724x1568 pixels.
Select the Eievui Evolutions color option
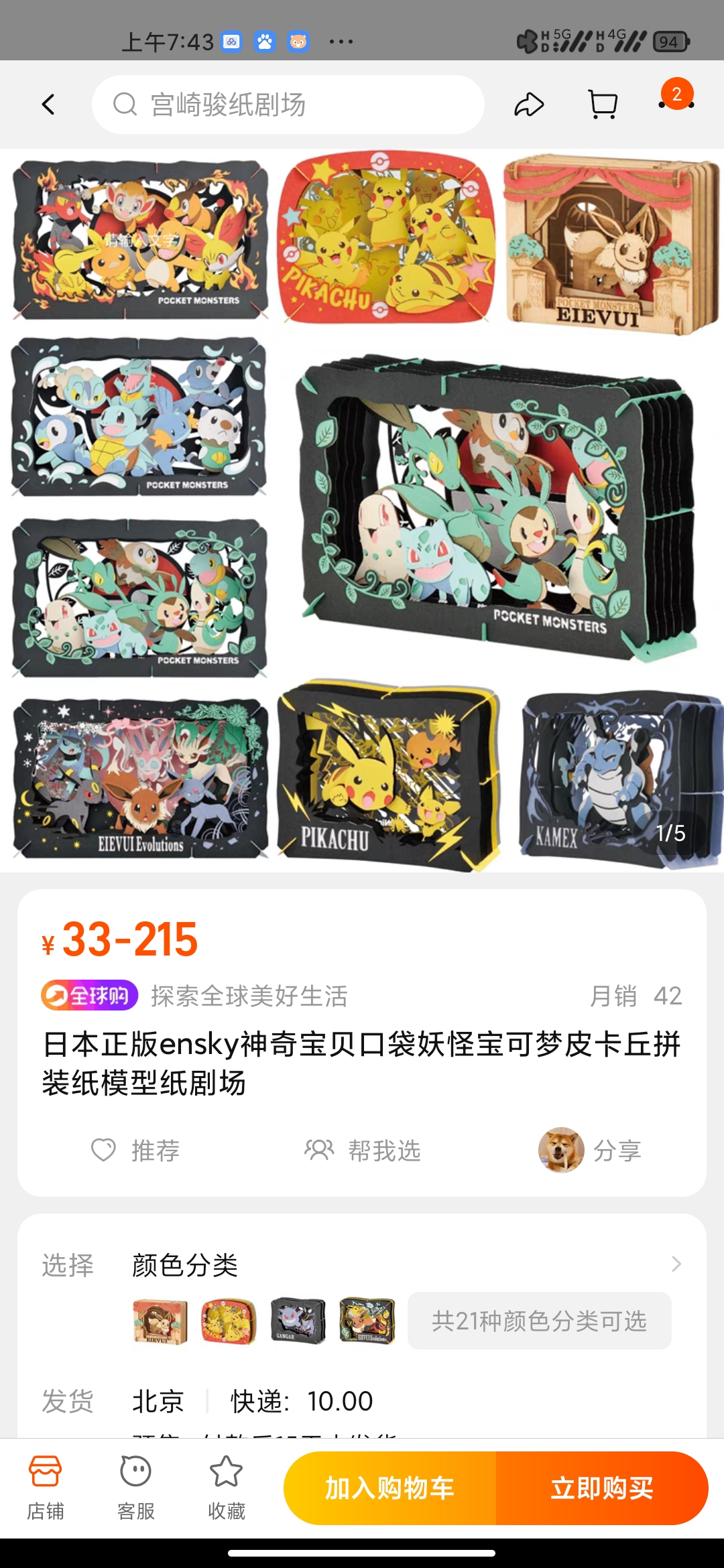[x=367, y=1321]
